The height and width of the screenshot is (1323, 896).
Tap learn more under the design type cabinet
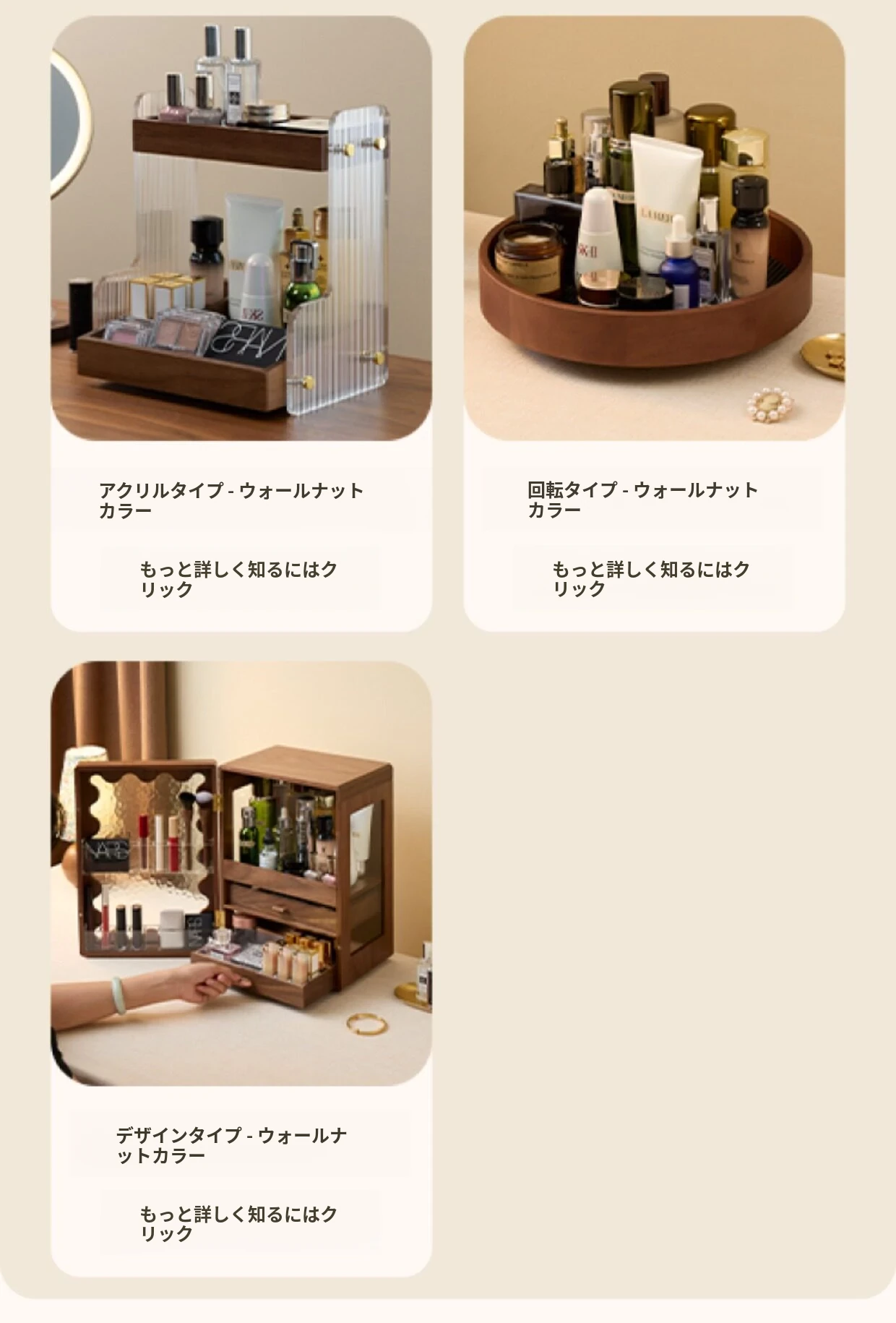pos(239,1223)
